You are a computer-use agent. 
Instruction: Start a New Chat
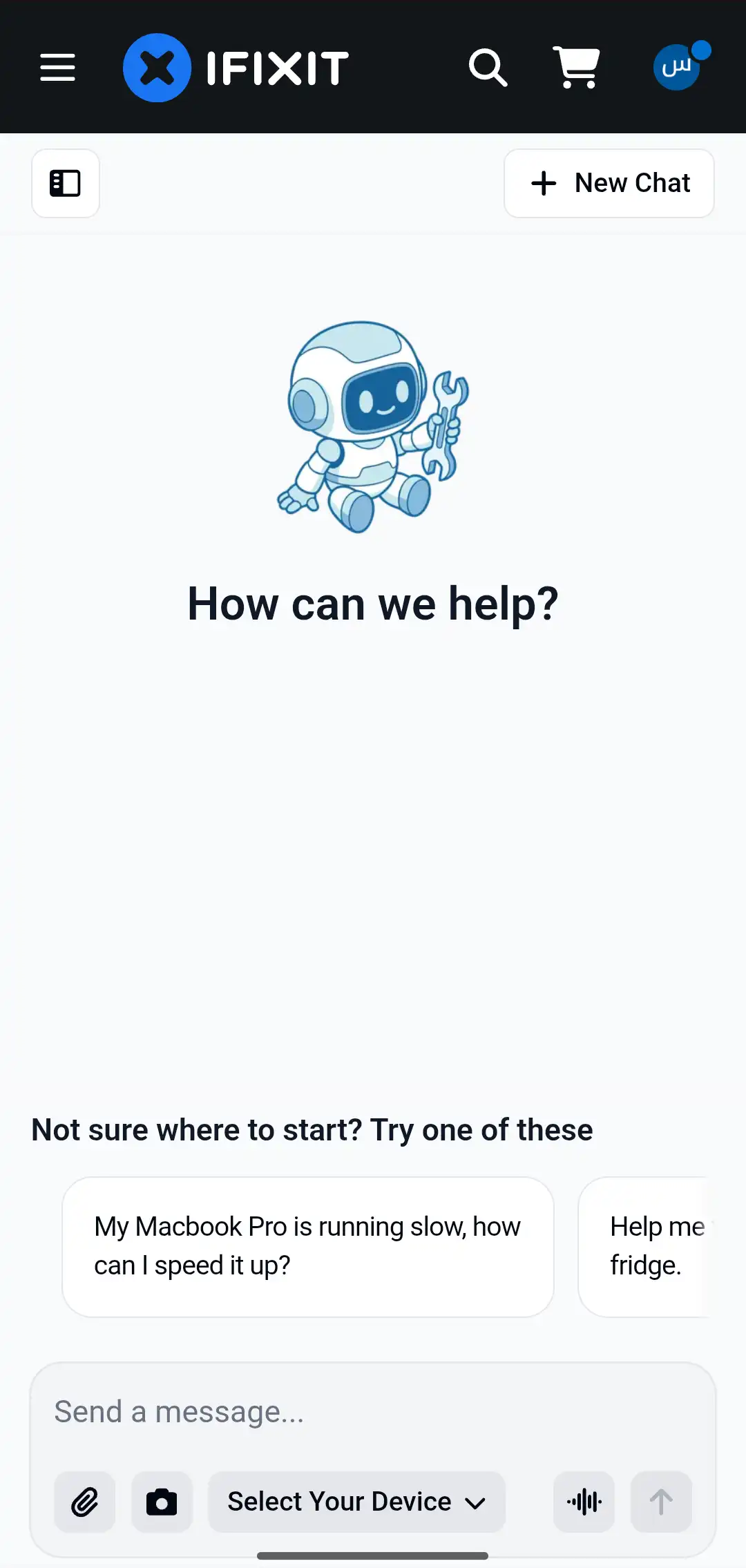tap(609, 184)
